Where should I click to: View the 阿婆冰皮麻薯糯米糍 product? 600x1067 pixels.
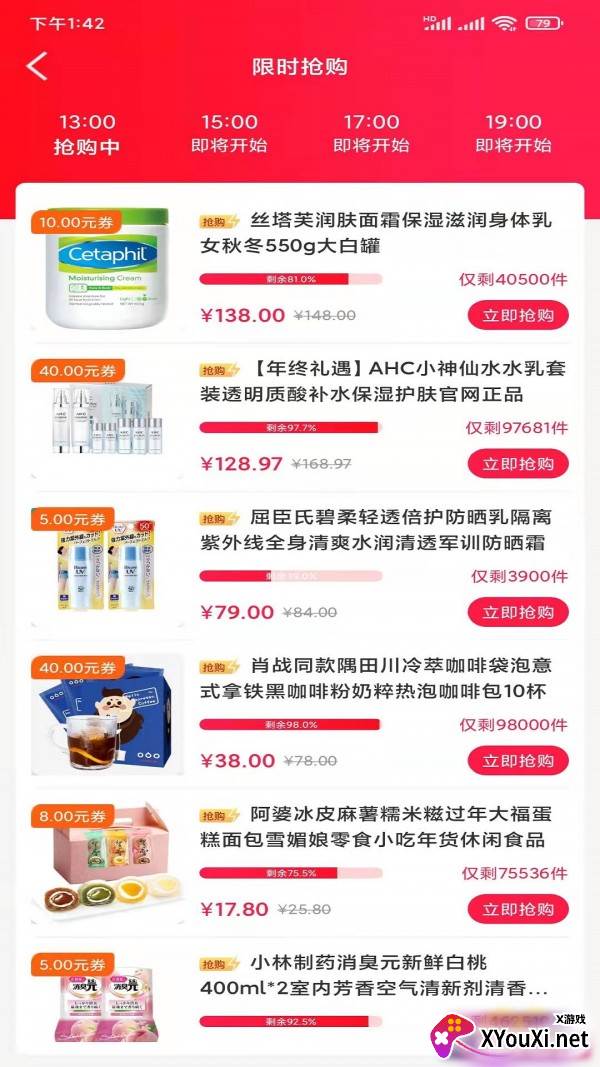(x=107, y=864)
